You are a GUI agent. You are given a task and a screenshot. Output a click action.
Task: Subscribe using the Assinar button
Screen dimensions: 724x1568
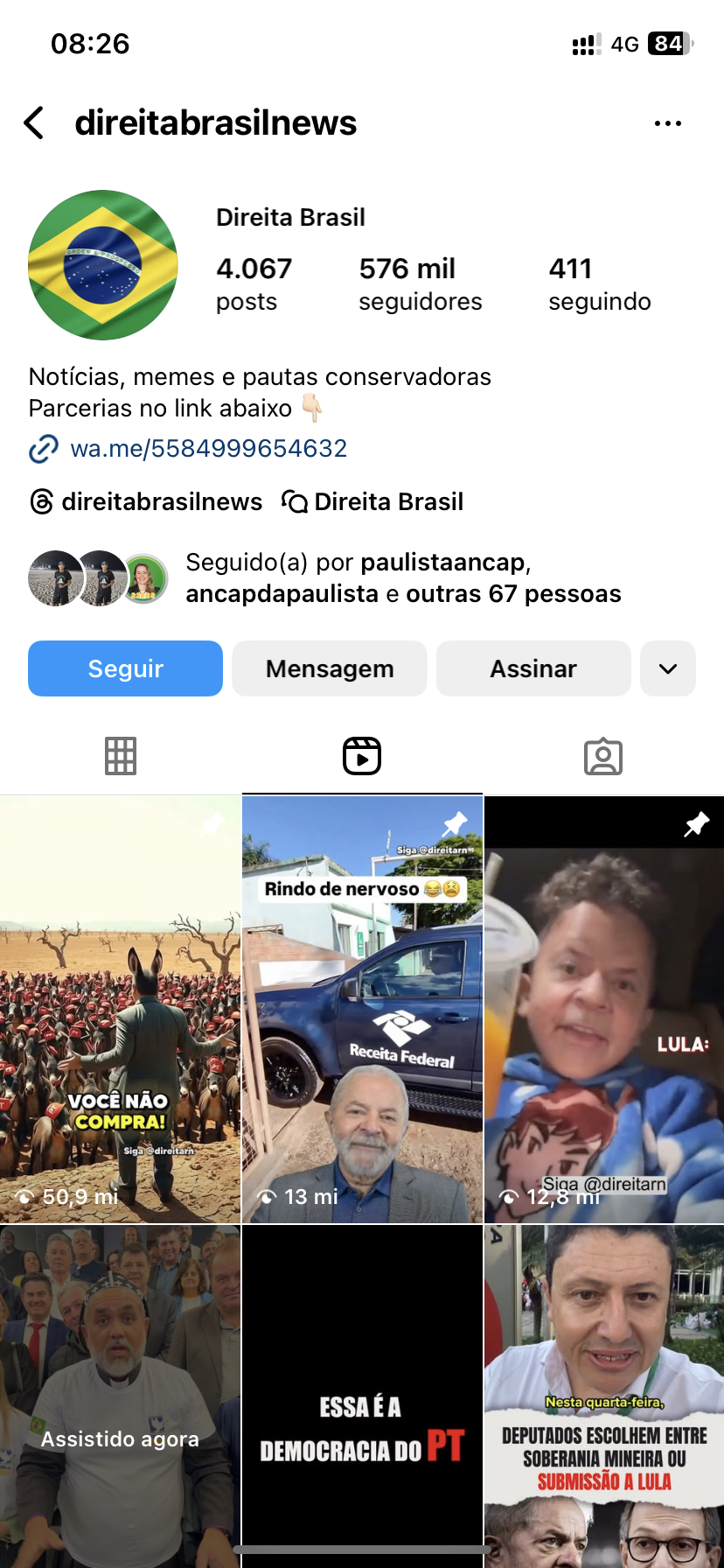533,668
